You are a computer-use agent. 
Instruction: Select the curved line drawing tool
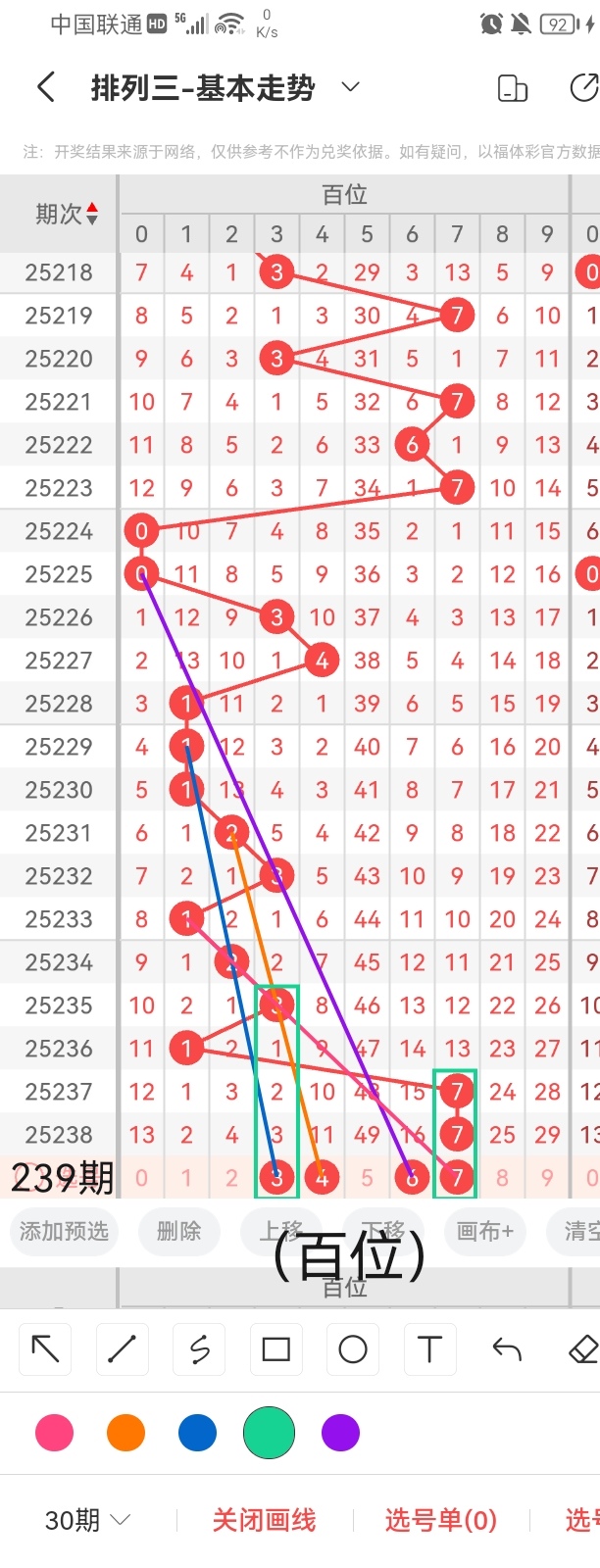coord(199,1349)
